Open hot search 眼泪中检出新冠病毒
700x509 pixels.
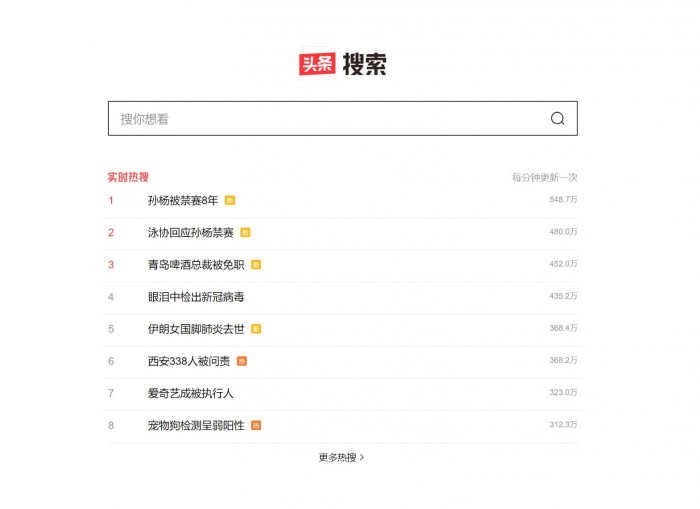coord(196,297)
